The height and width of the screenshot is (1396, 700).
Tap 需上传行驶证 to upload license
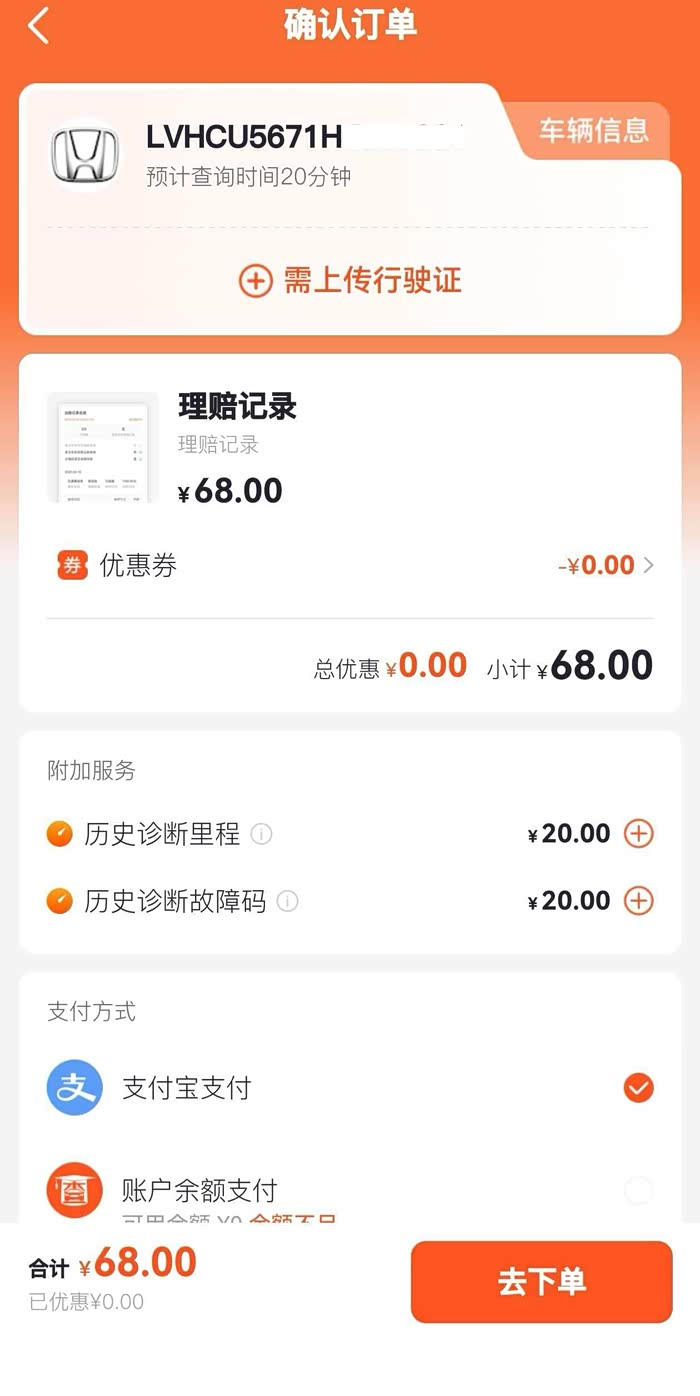(x=350, y=281)
